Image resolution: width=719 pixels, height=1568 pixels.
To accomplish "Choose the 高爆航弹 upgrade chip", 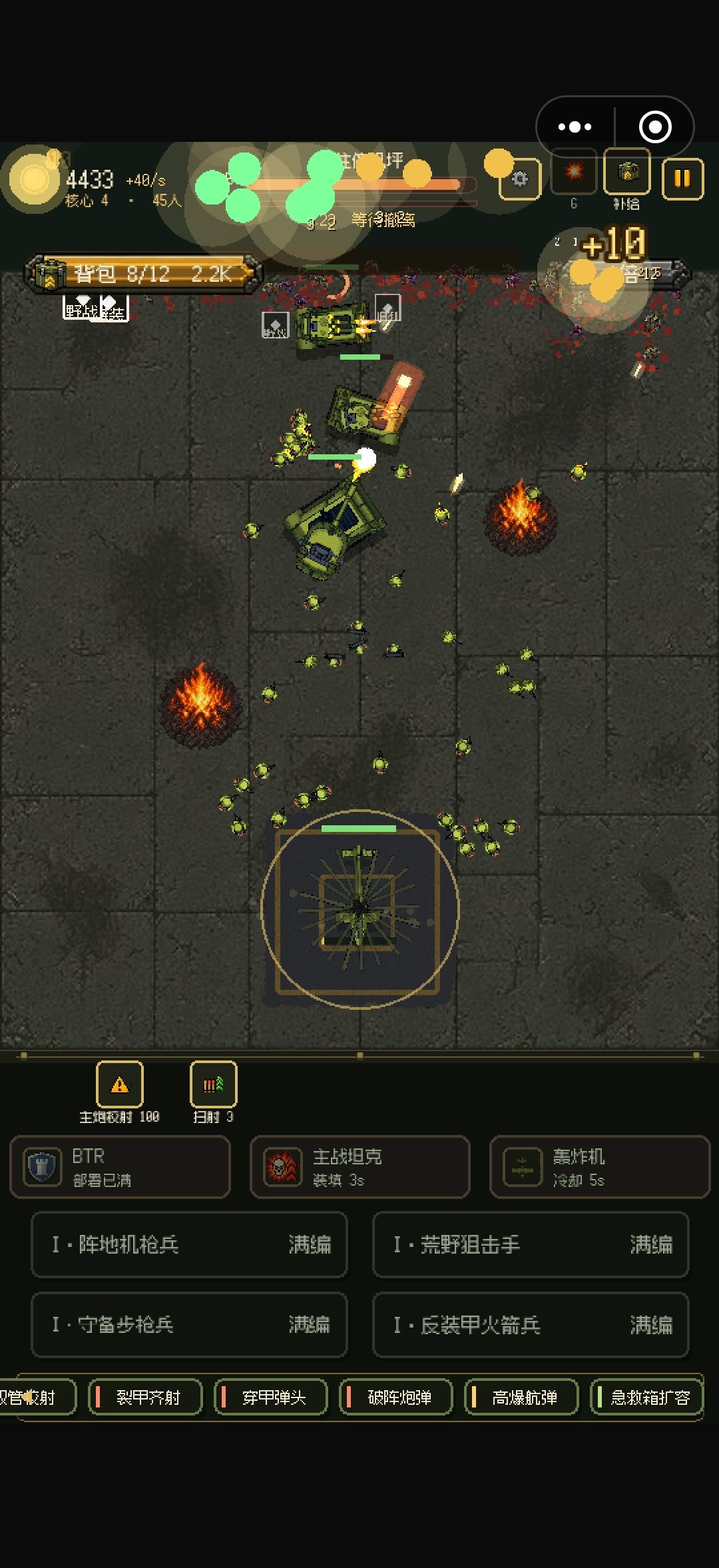I will pos(522,1397).
